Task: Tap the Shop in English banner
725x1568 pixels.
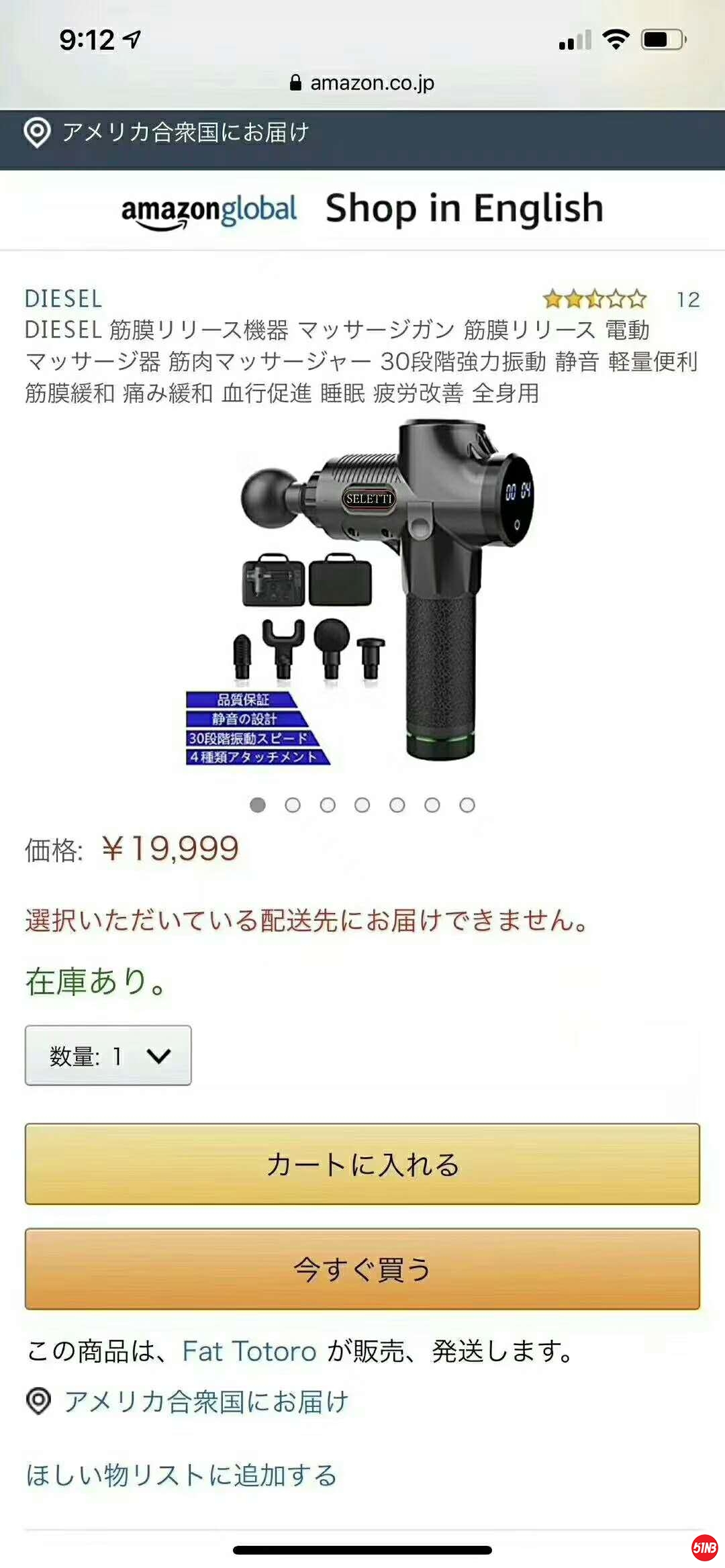Action: click(362, 209)
